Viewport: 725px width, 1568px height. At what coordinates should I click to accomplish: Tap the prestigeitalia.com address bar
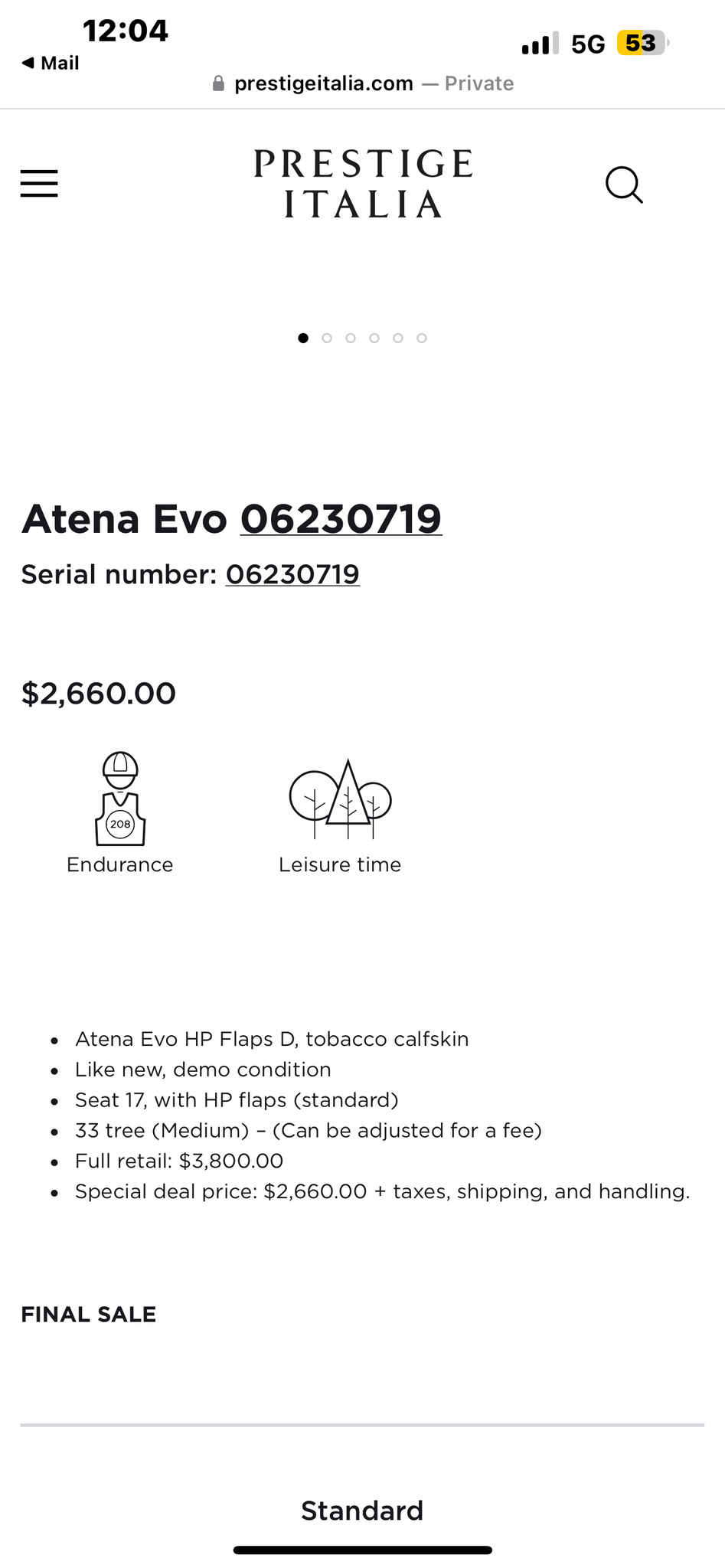pyautogui.click(x=362, y=83)
